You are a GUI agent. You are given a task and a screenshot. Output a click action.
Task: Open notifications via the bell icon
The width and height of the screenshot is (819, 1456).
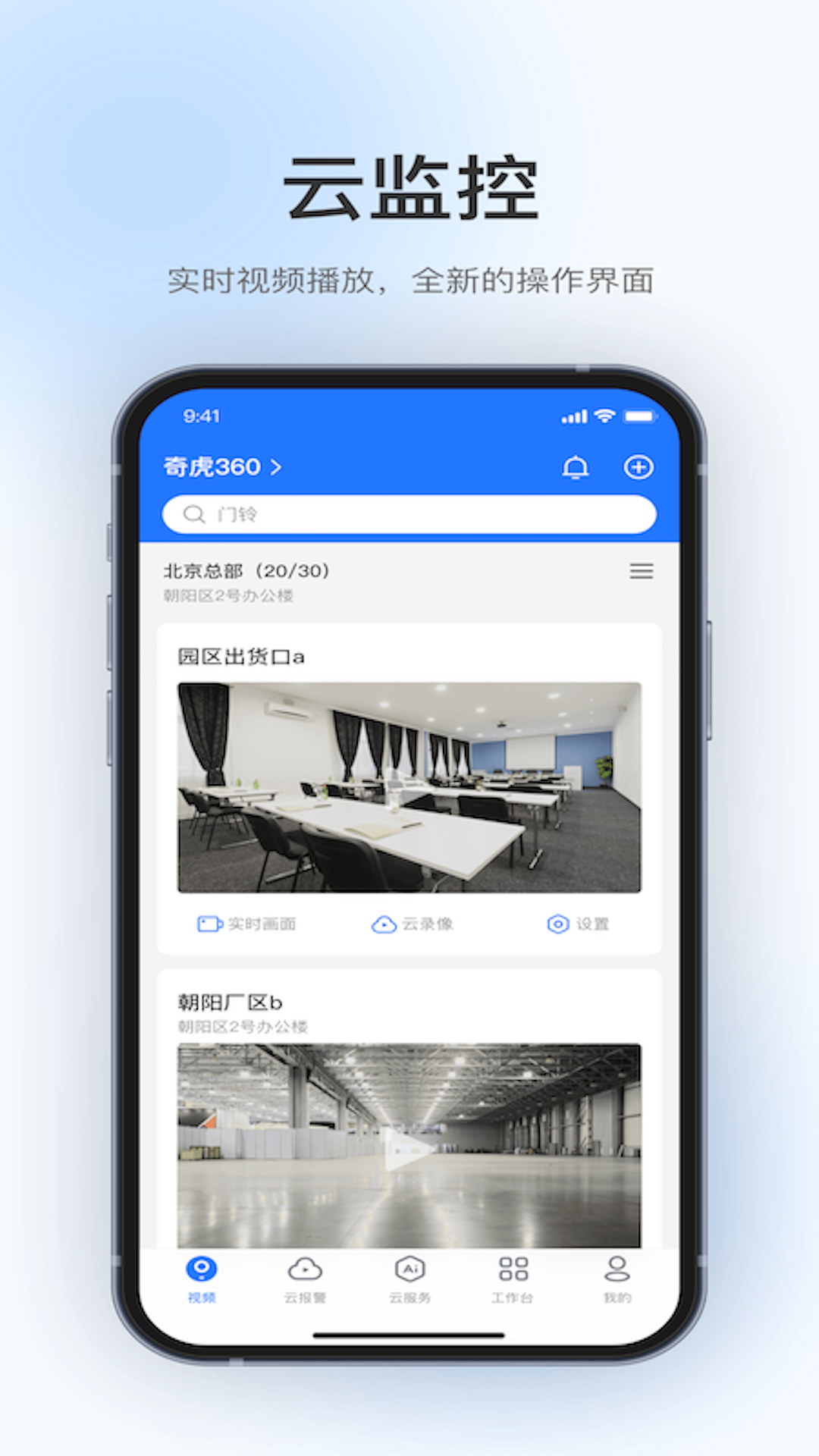coord(576,468)
